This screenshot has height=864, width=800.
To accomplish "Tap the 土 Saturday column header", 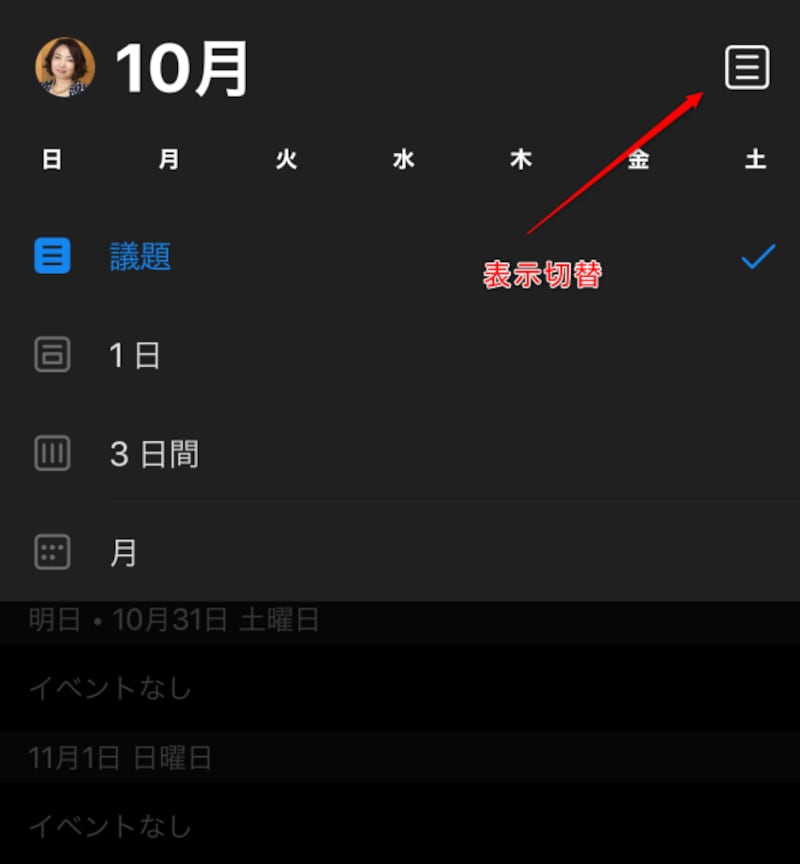I will tap(754, 158).
